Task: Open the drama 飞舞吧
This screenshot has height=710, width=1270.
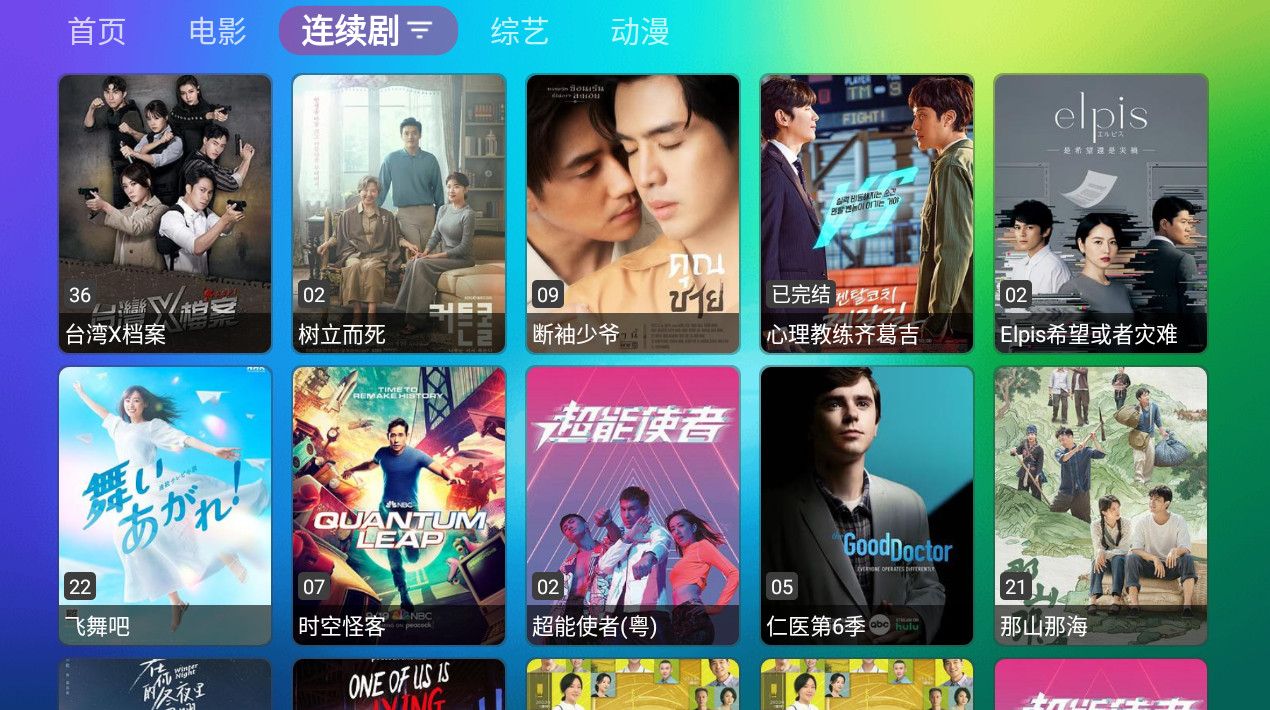Action: point(165,505)
